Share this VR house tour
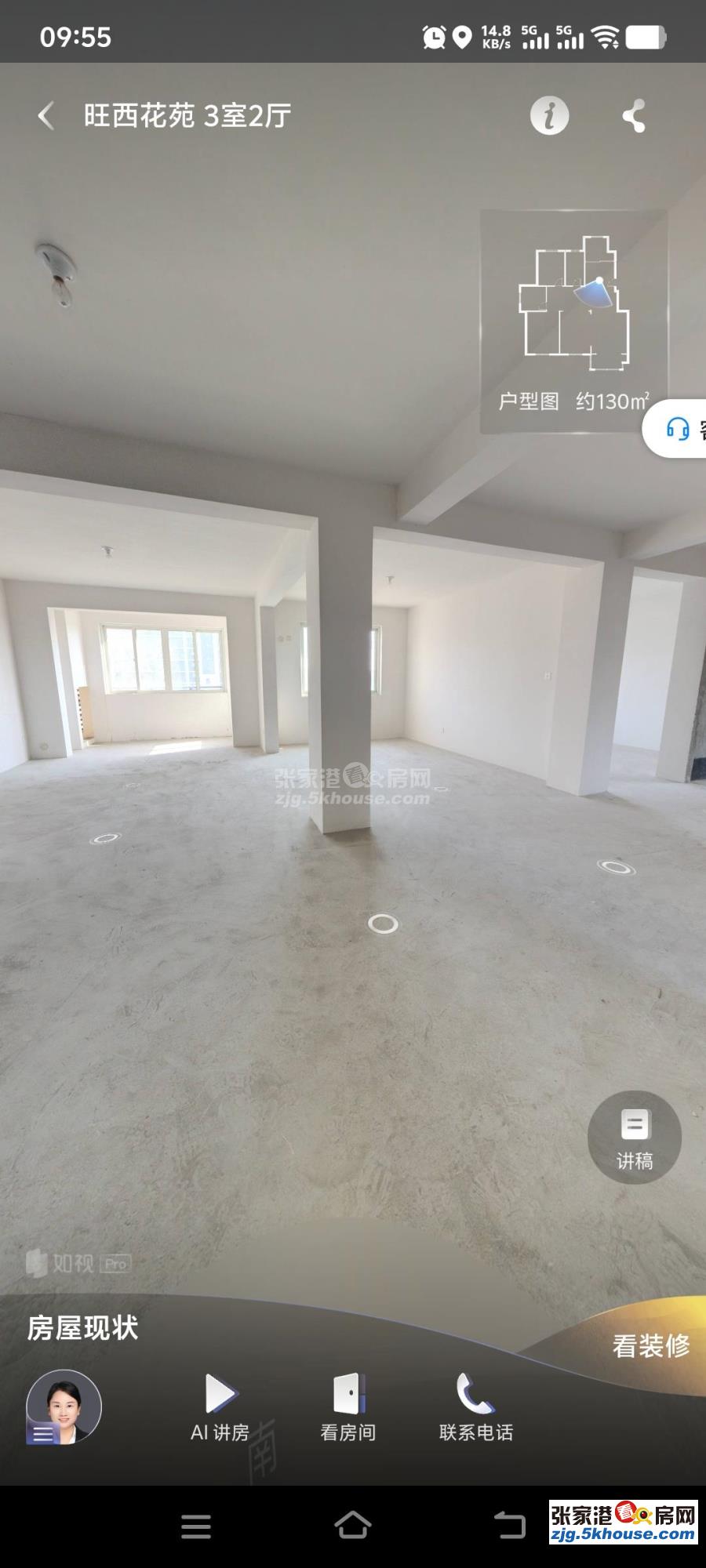 coord(634,116)
